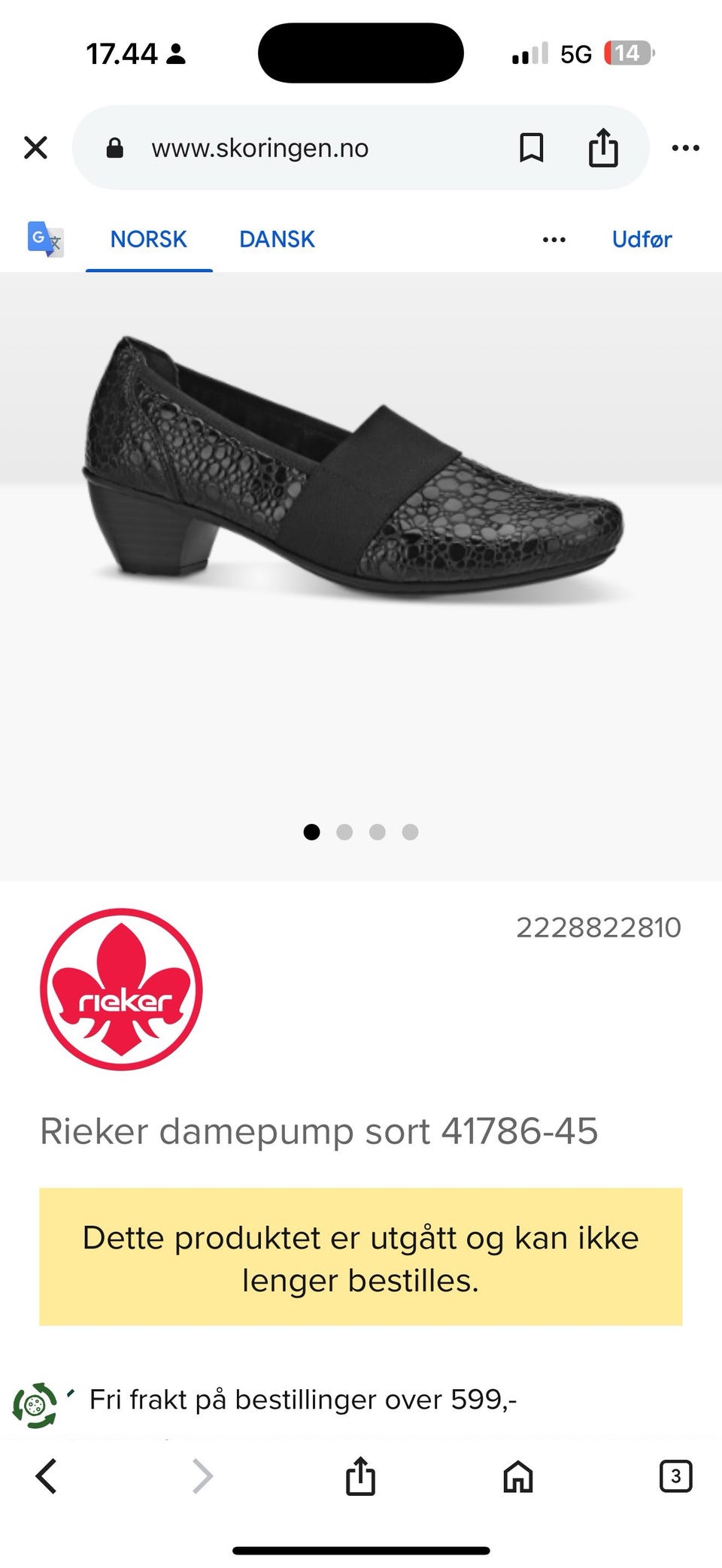Keep translation set to NORSK
This screenshot has width=722, height=1568.
[x=147, y=239]
